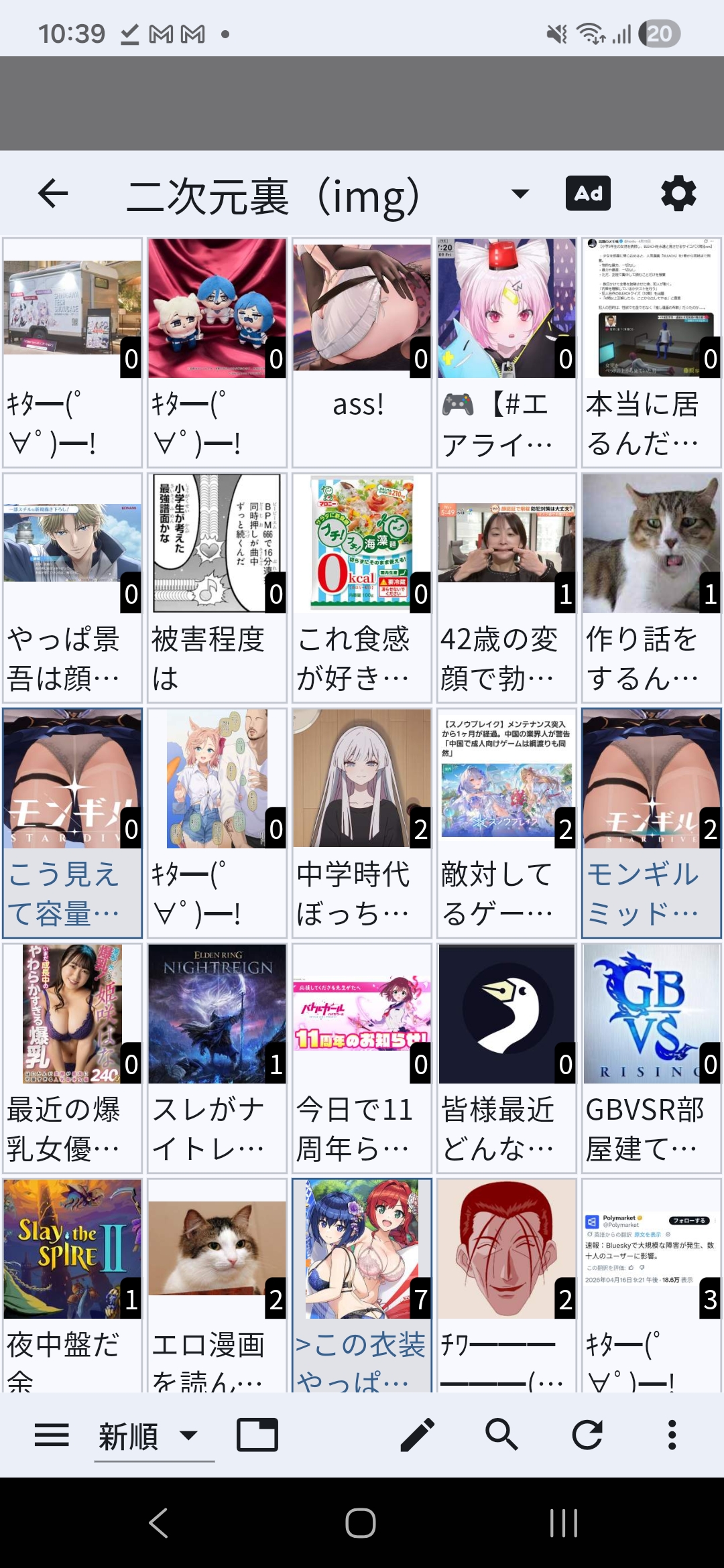This screenshot has height=1568, width=724.
Task: Compose a new thread with the pencil icon
Action: pos(417,1435)
